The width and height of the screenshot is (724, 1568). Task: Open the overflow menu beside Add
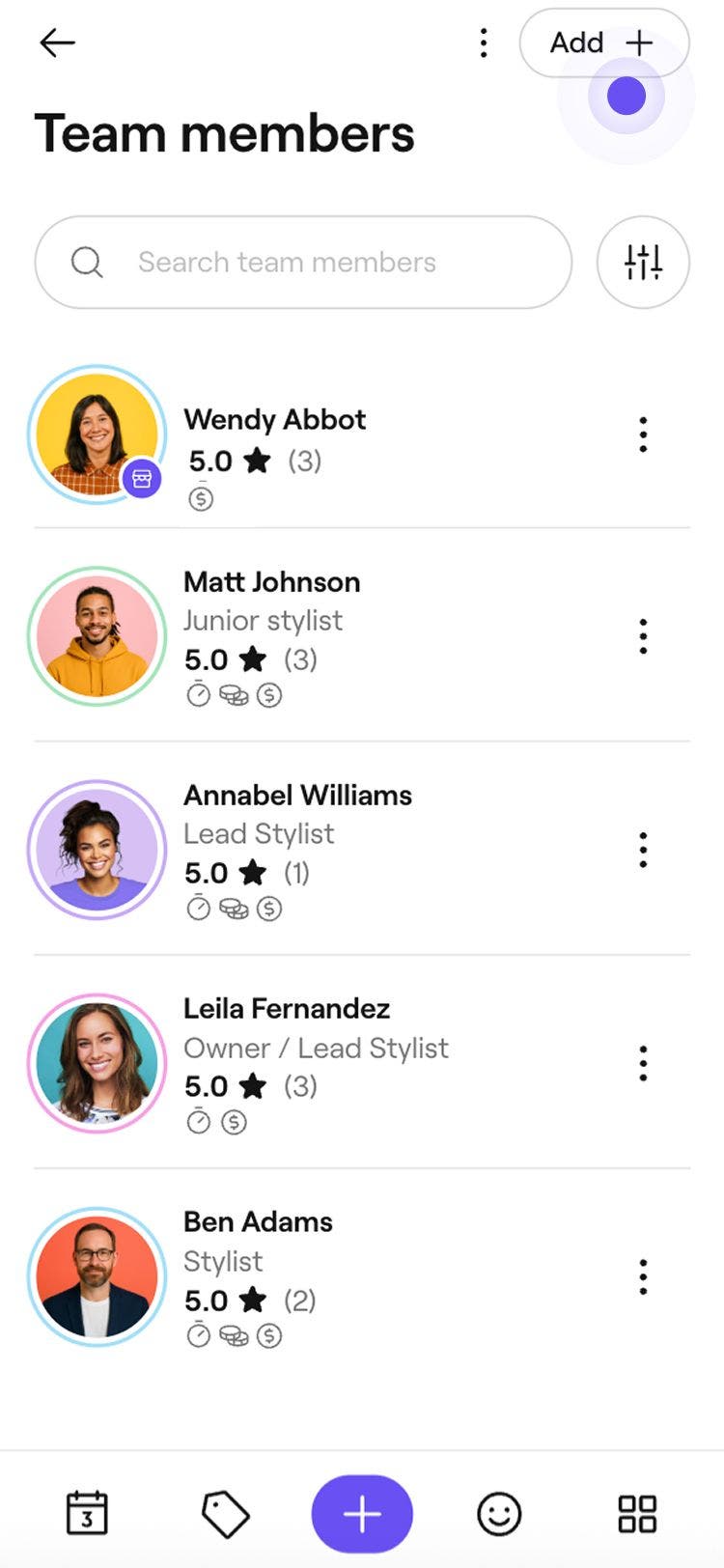484,42
